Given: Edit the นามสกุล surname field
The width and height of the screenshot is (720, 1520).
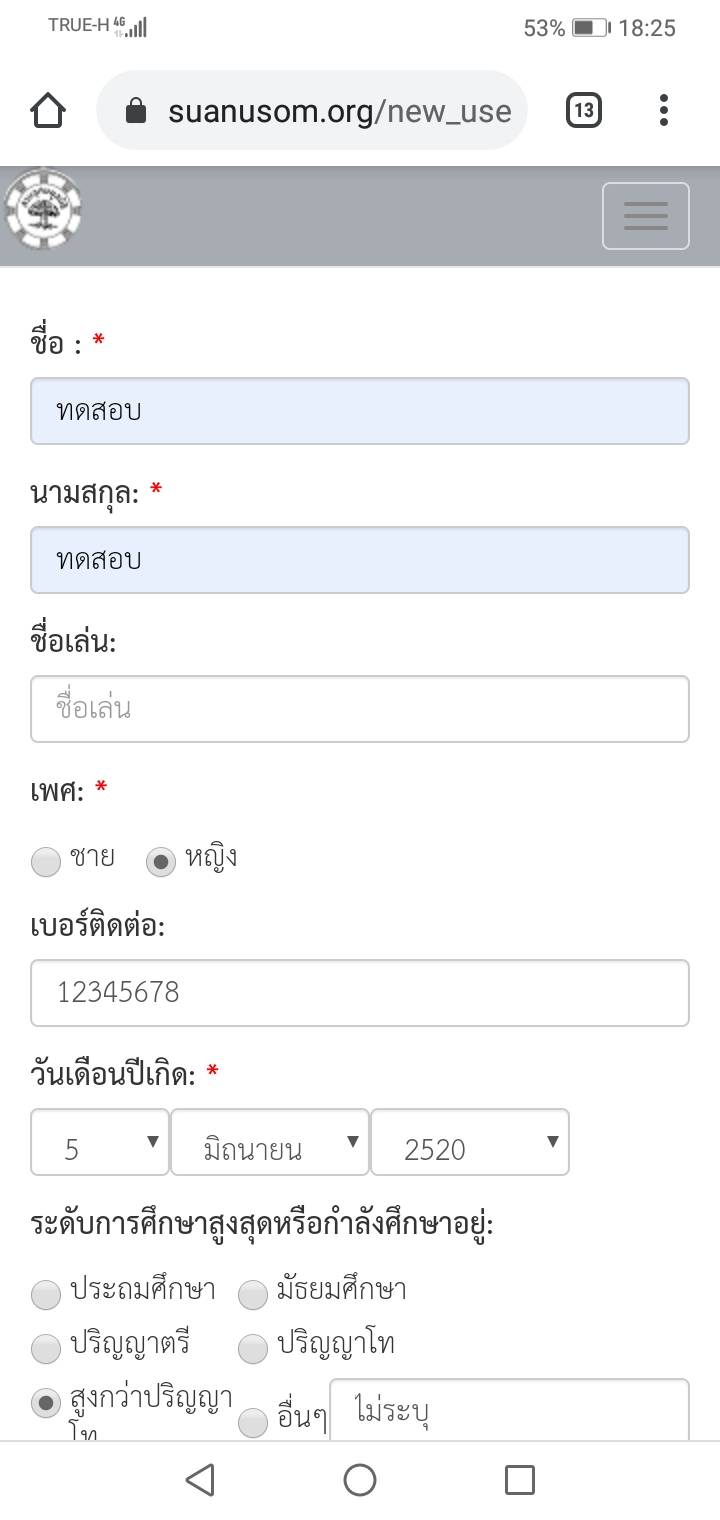Looking at the screenshot, I should click(x=360, y=560).
